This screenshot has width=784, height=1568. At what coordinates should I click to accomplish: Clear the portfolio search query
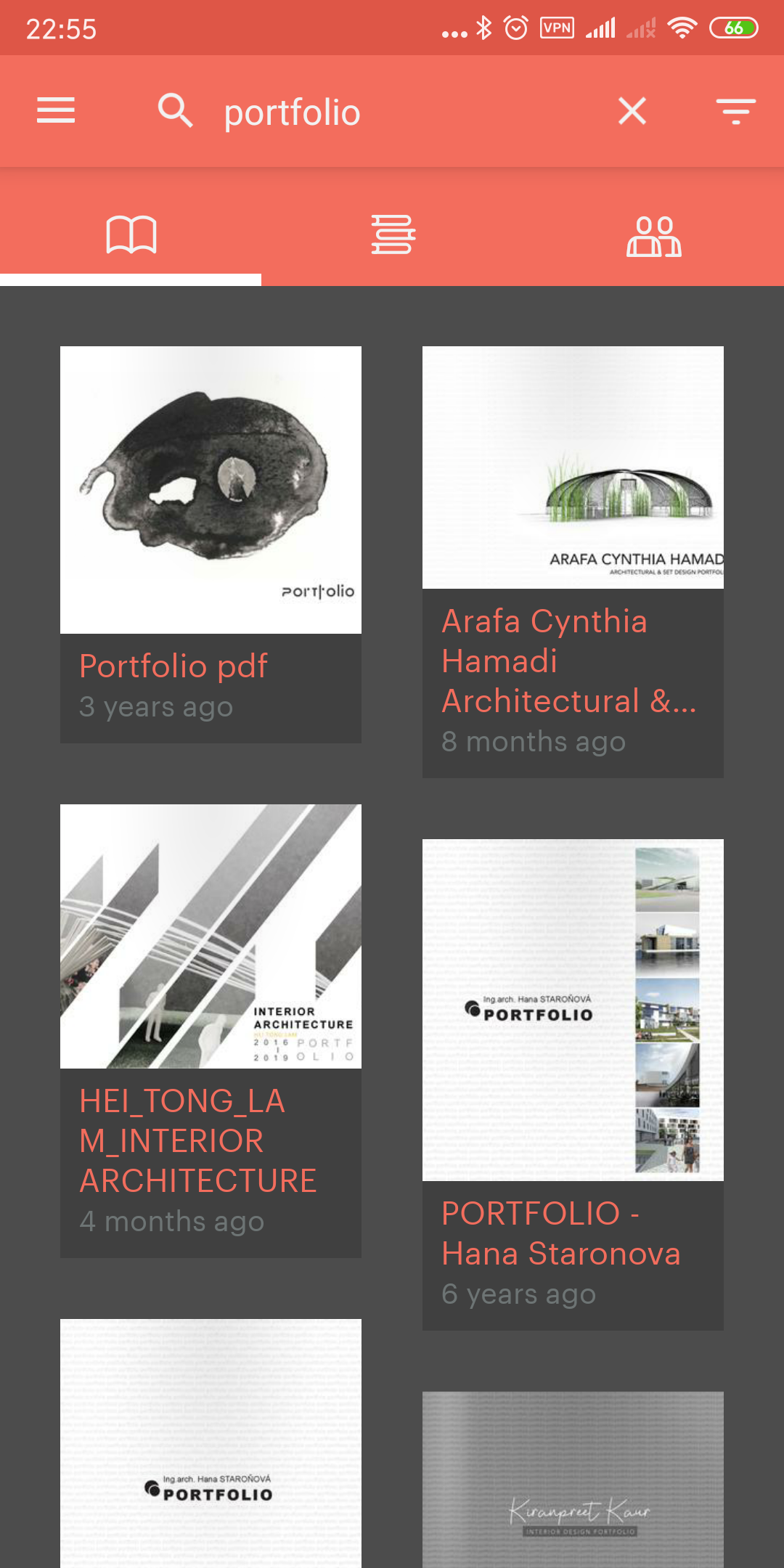(632, 110)
